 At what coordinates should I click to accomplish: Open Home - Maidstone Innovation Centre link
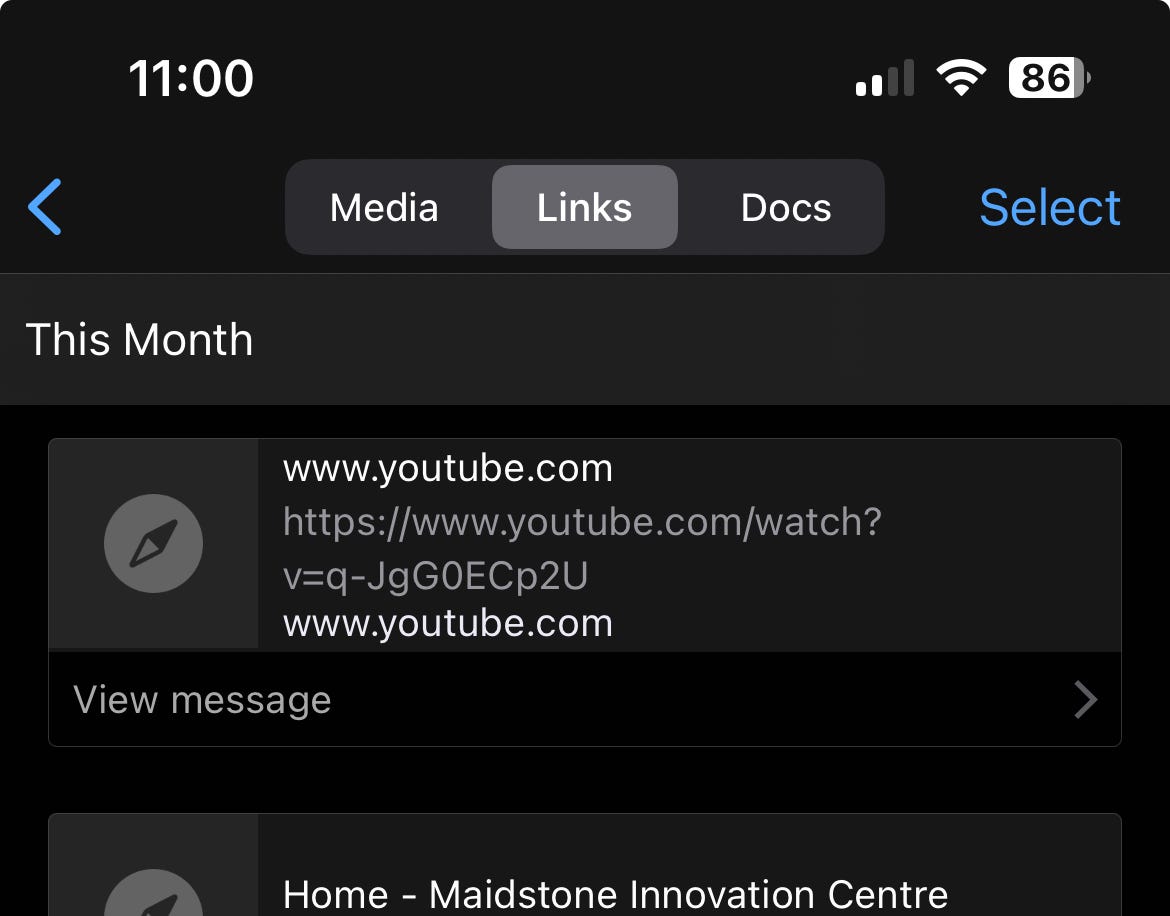click(x=614, y=893)
